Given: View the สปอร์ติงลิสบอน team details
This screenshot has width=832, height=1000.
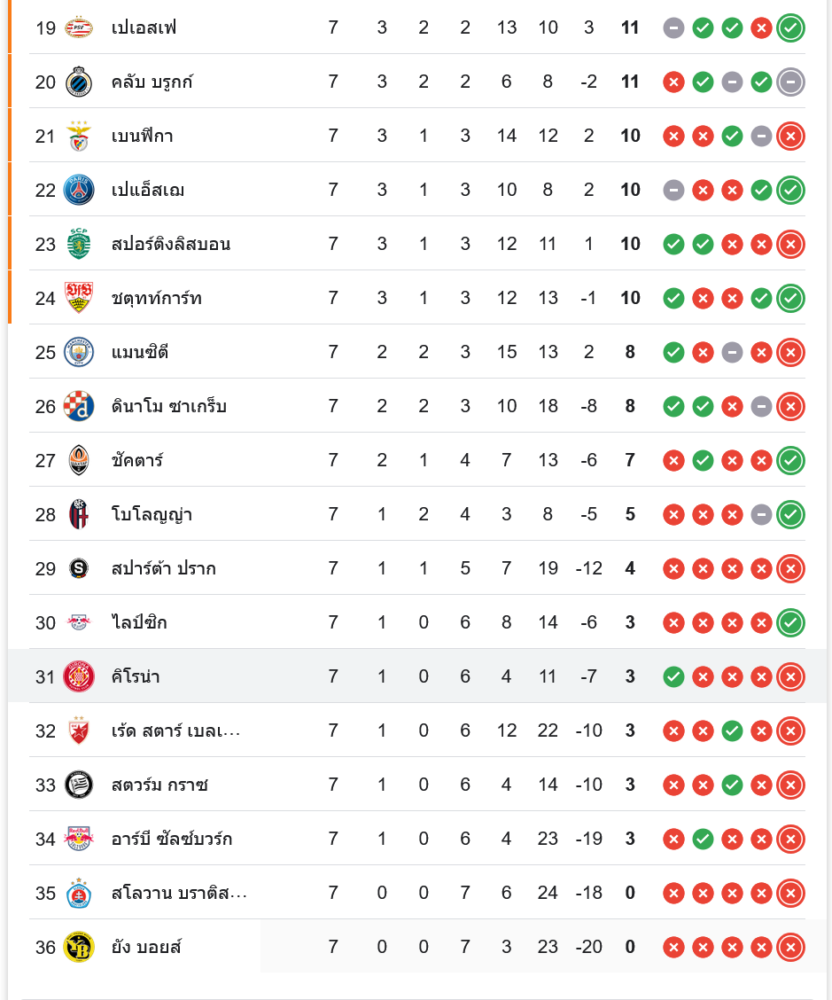Looking at the screenshot, I should point(170,244).
